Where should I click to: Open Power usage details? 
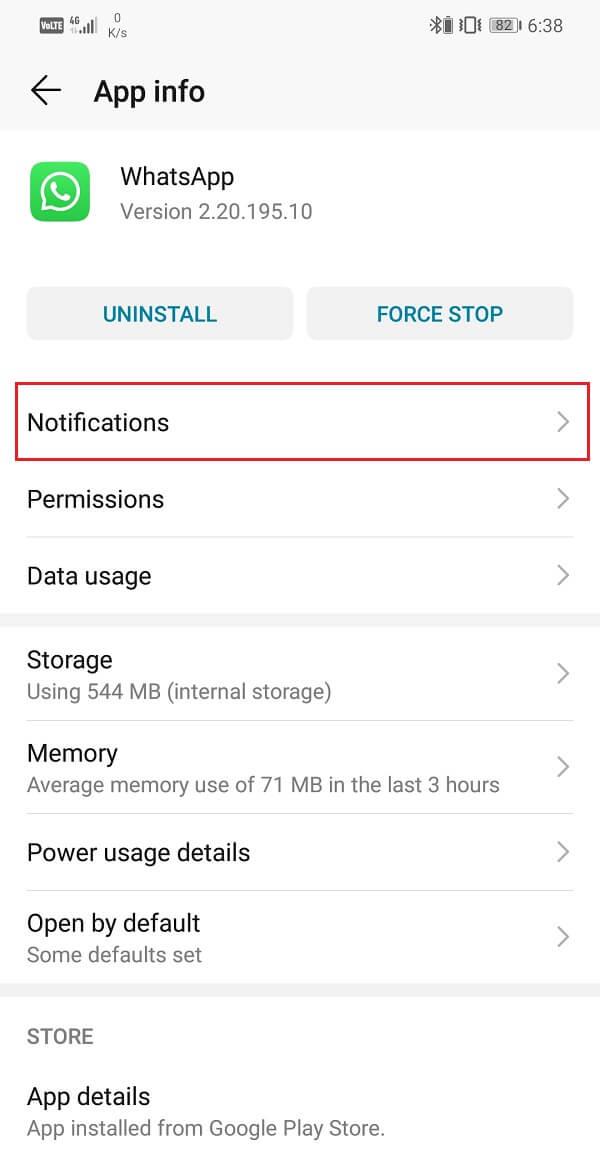(x=300, y=853)
